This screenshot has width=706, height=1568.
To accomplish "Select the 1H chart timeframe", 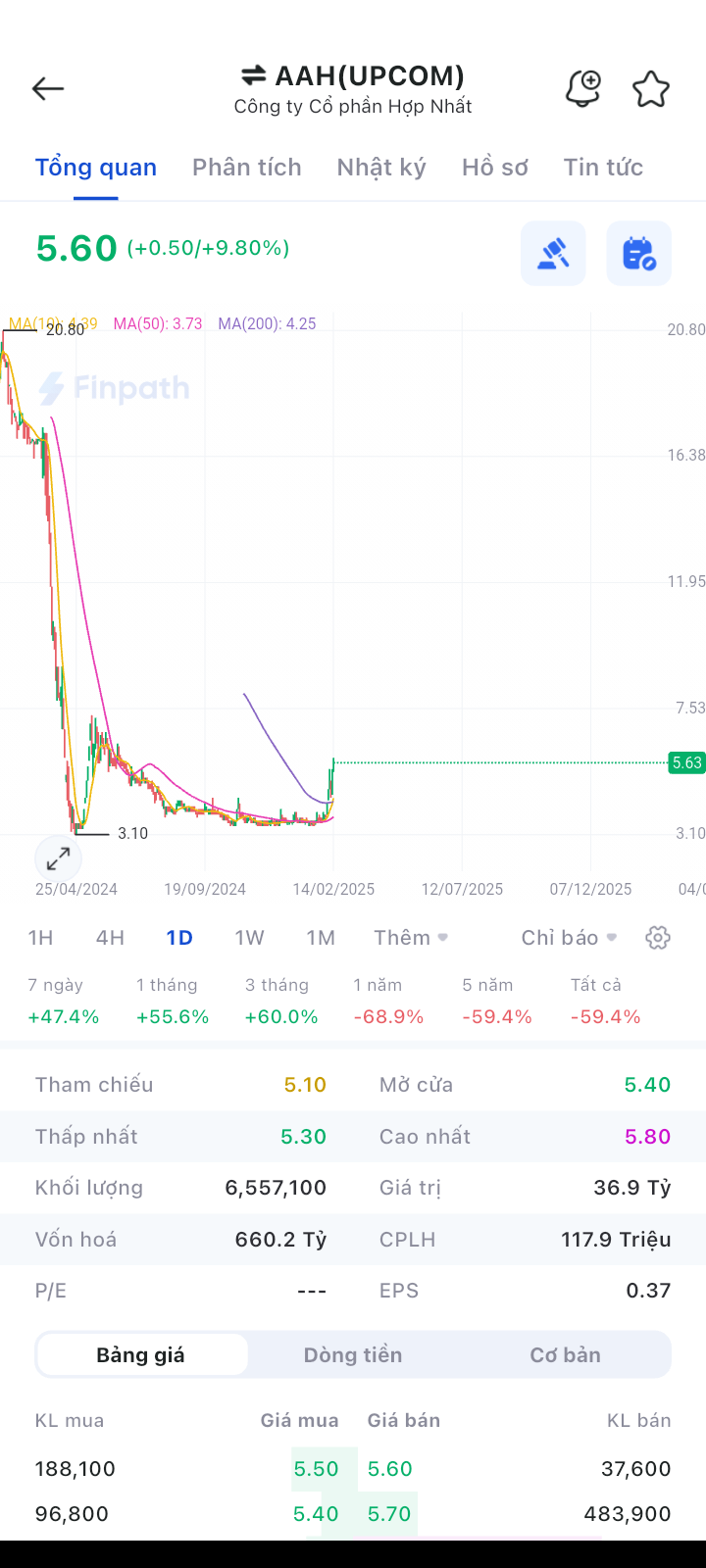I will pyautogui.click(x=40, y=938).
